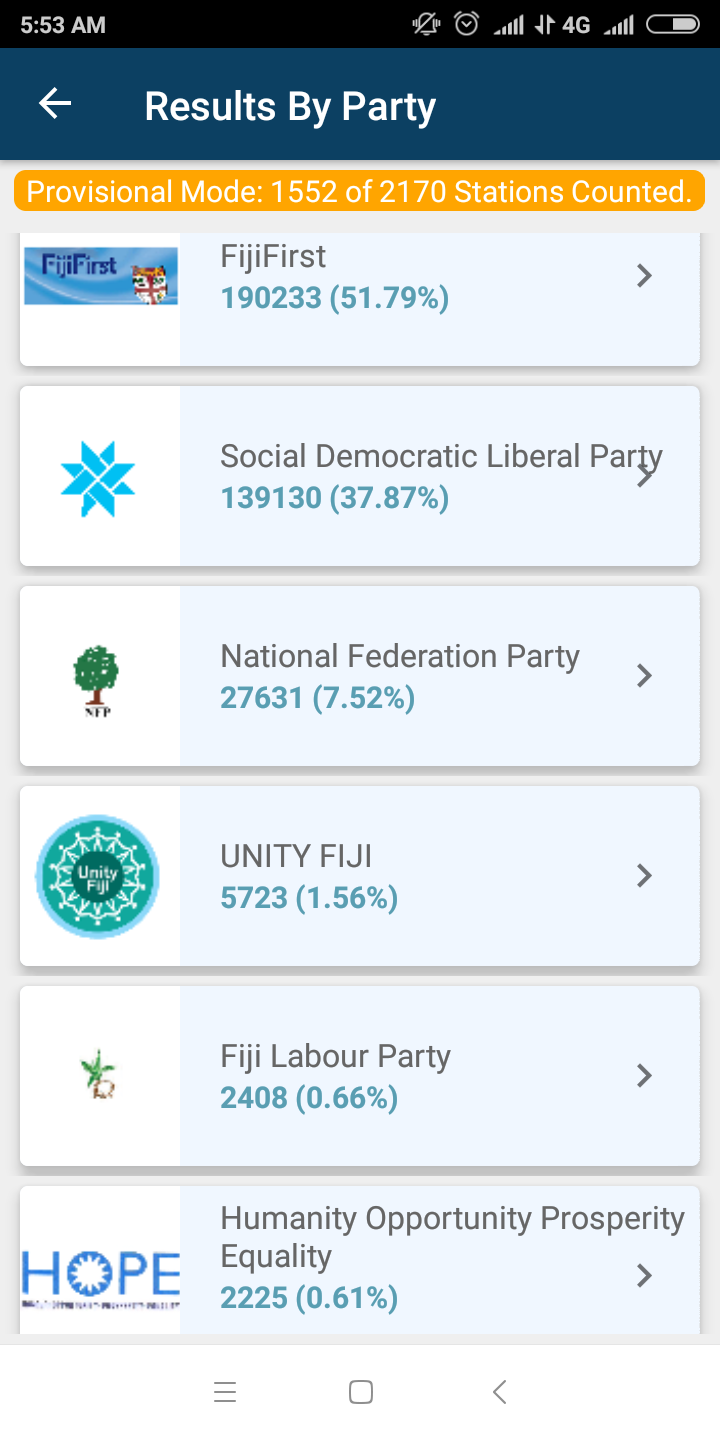Tap the system home button

point(360,1392)
